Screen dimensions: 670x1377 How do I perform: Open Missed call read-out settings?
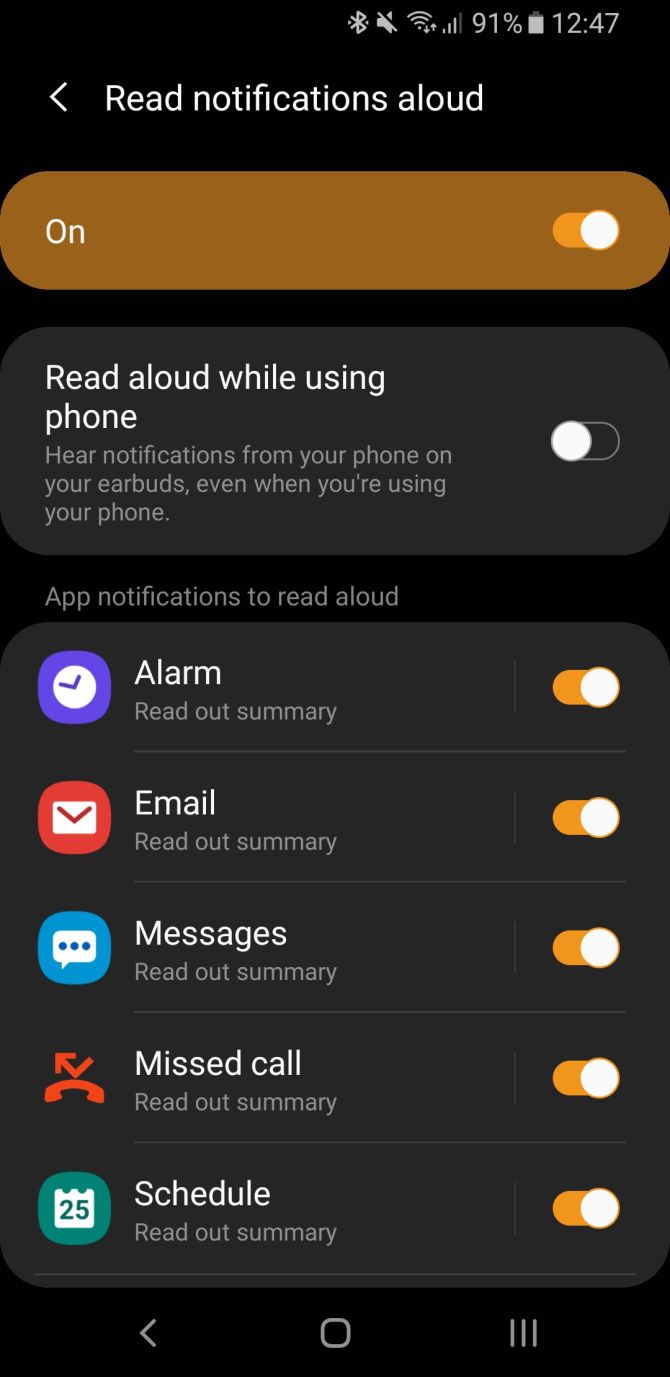coord(270,1079)
